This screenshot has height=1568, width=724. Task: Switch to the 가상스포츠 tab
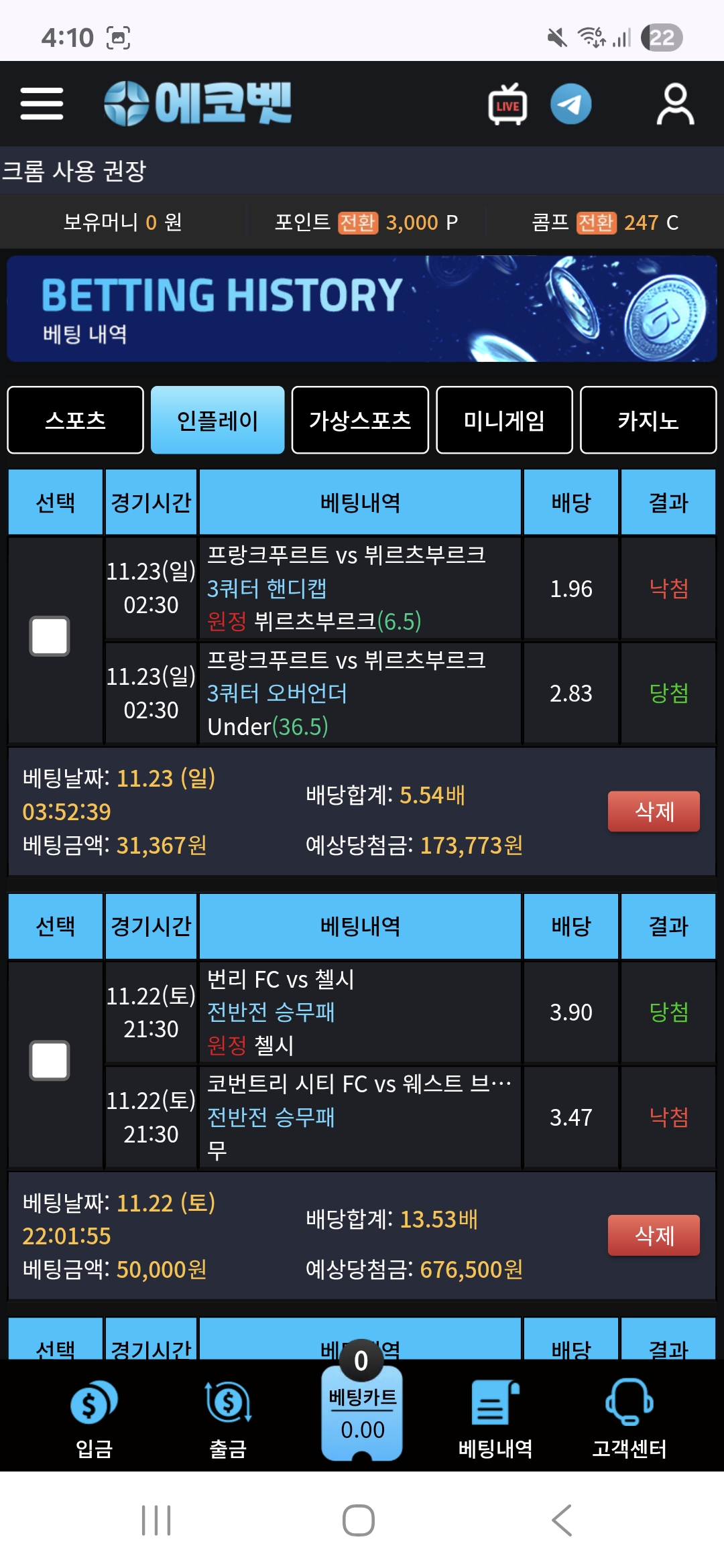coord(360,420)
